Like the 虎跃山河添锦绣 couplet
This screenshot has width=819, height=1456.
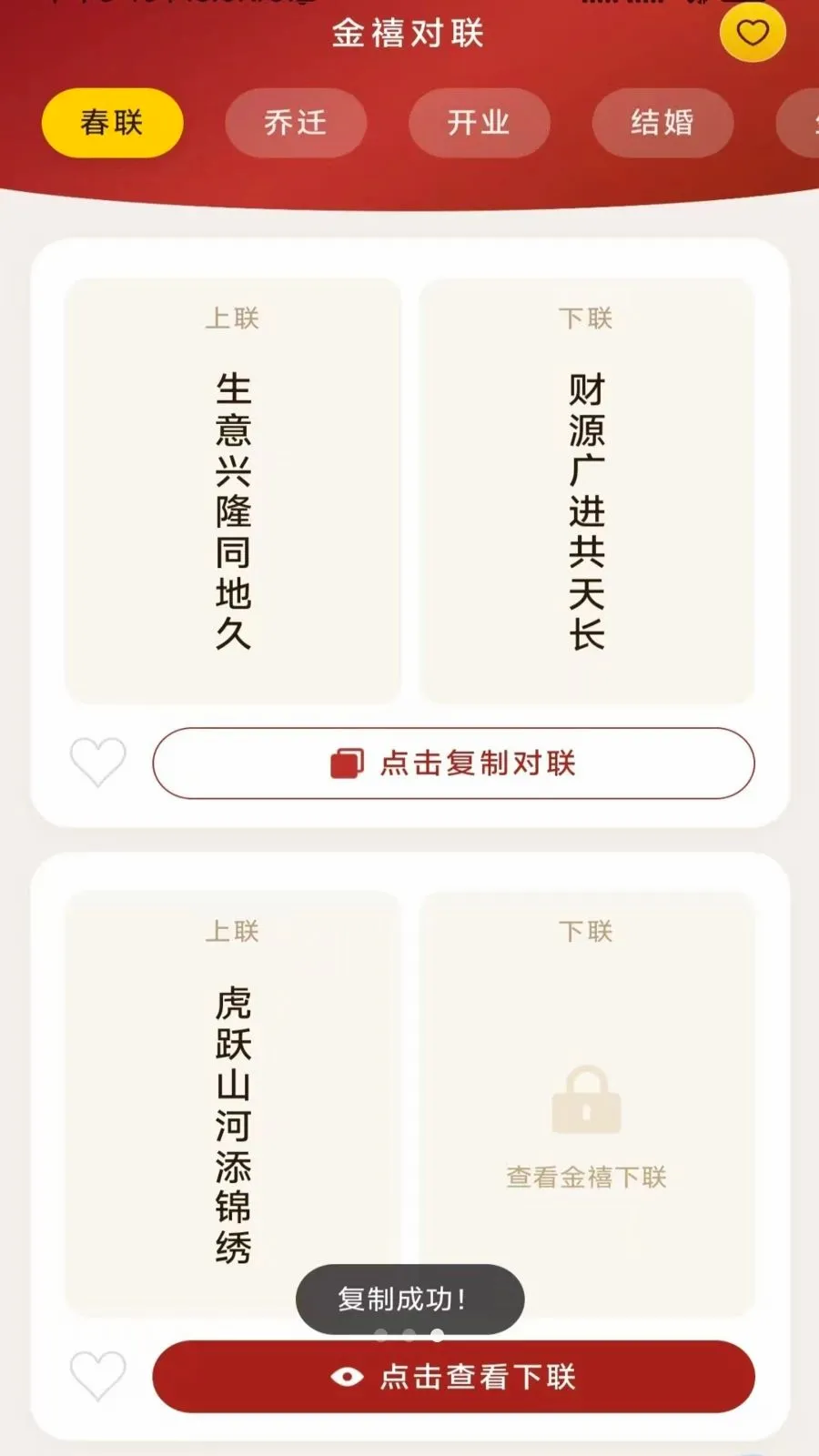(x=98, y=1375)
